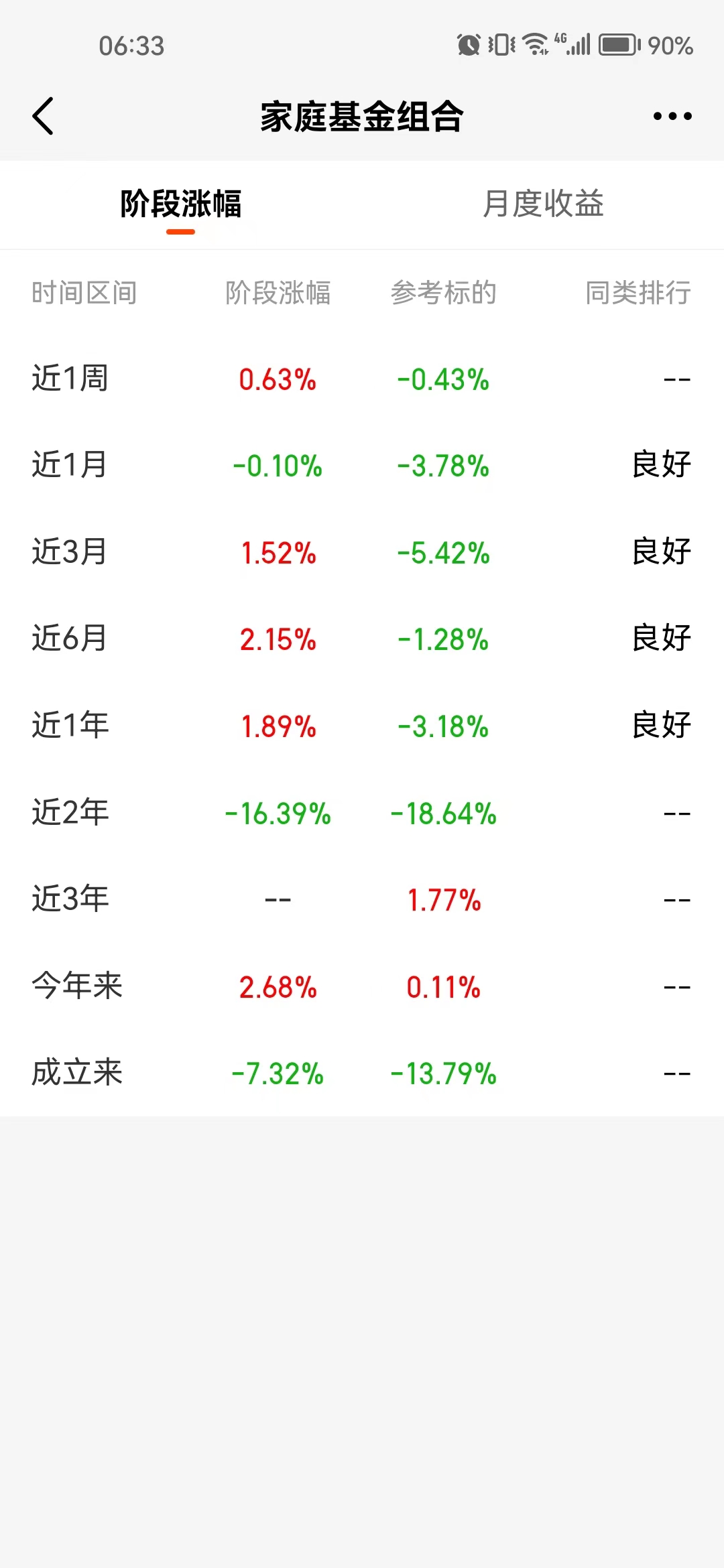Tap the 良好 rating for 近1年

[x=659, y=725]
